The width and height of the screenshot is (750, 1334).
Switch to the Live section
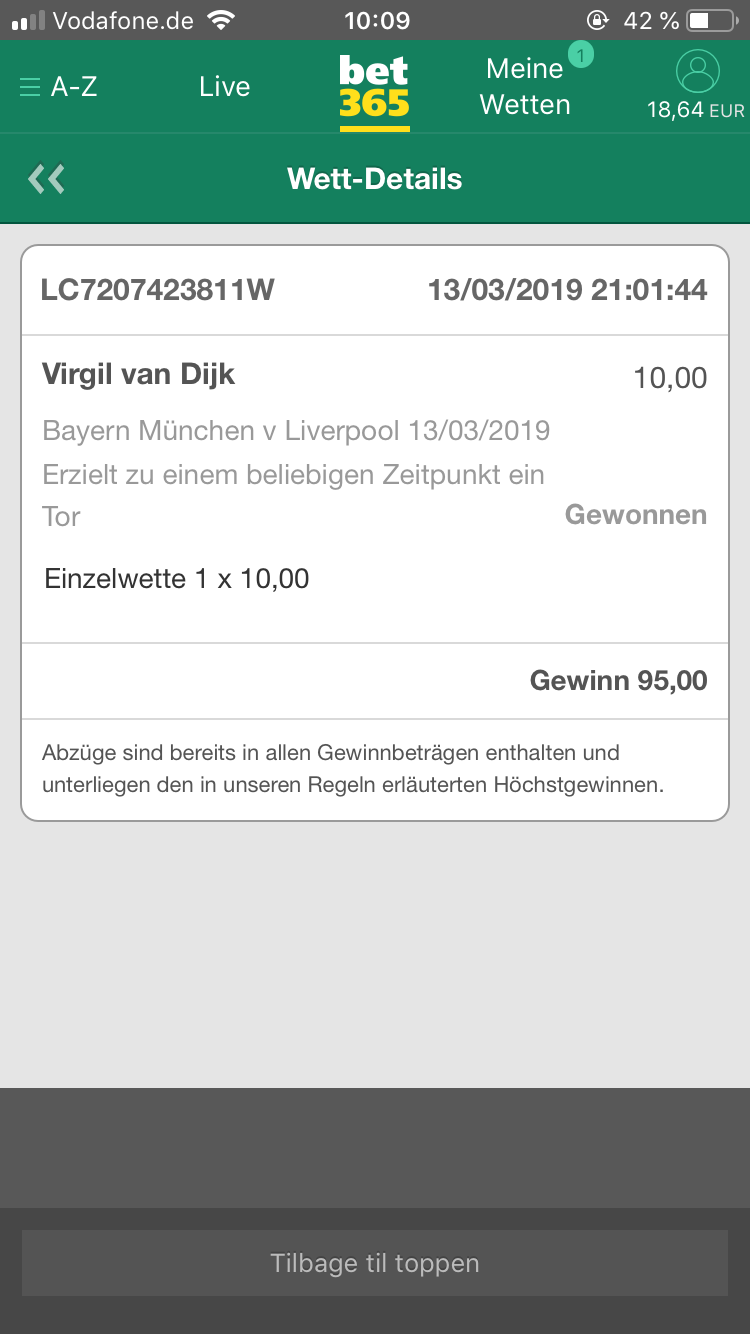click(x=224, y=87)
